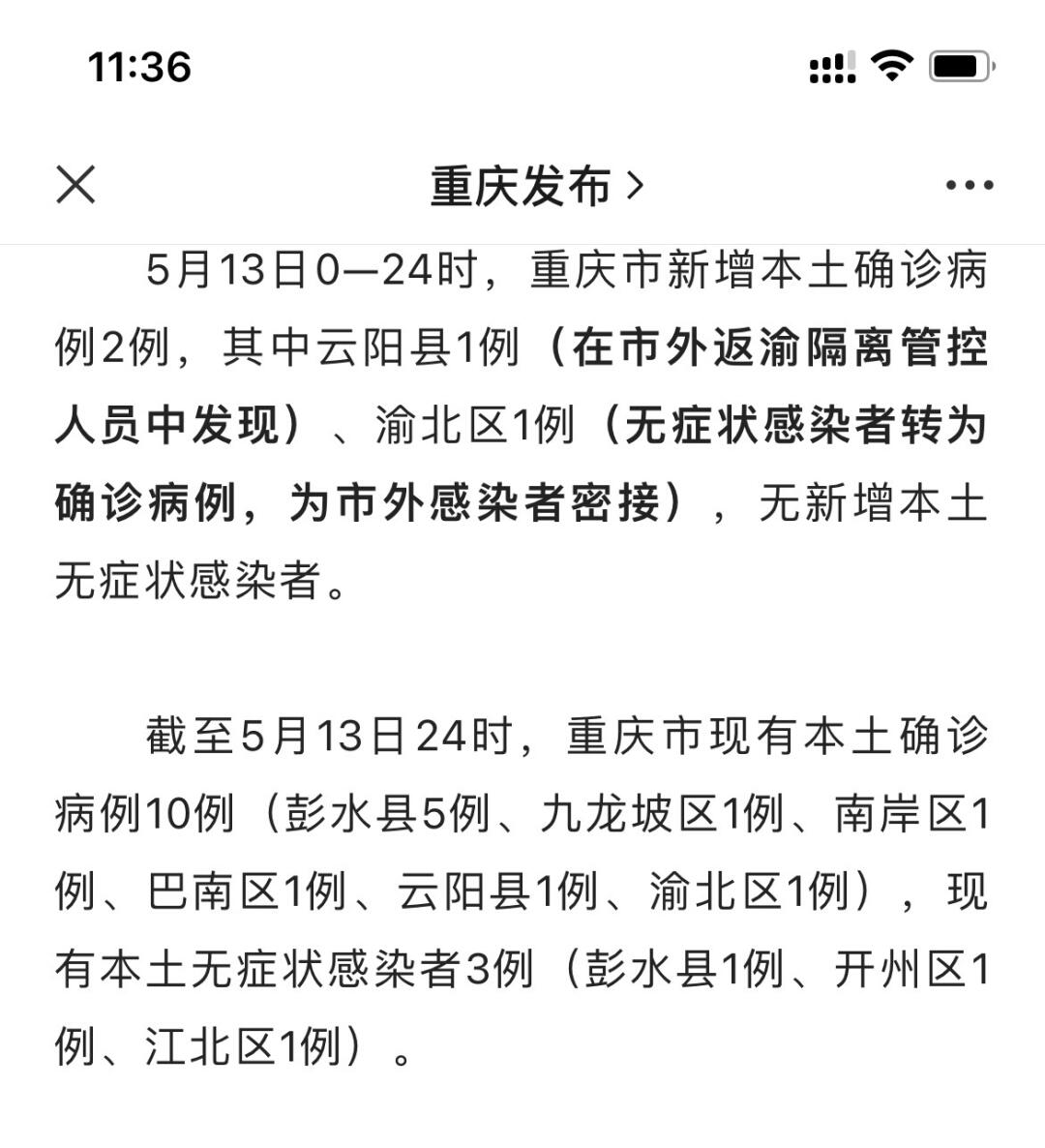Screen dimensions: 1045x1148
Task: Close the article page
Action: tap(75, 184)
